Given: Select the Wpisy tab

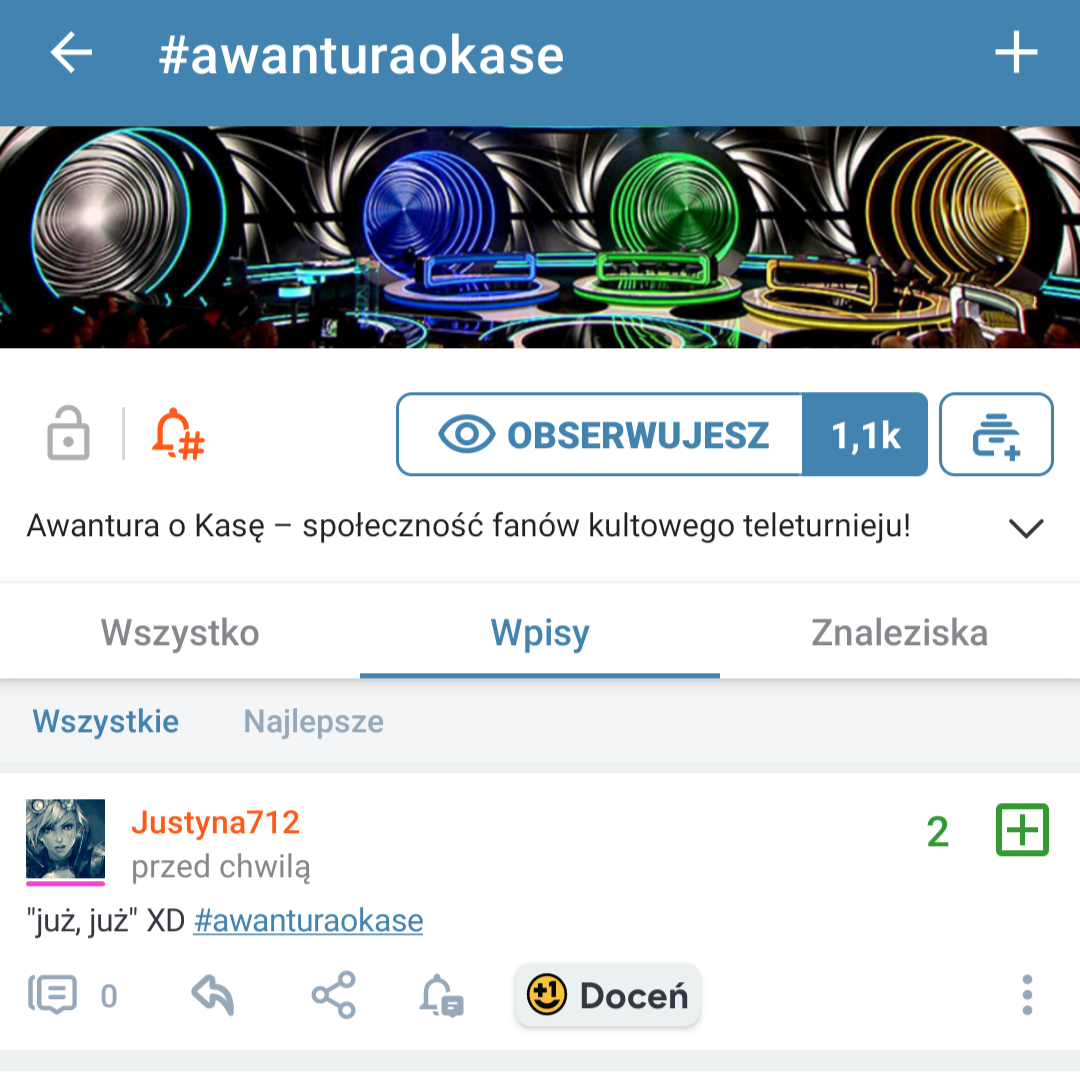Looking at the screenshot, I should pyautogui.click(x=540, y=633).
